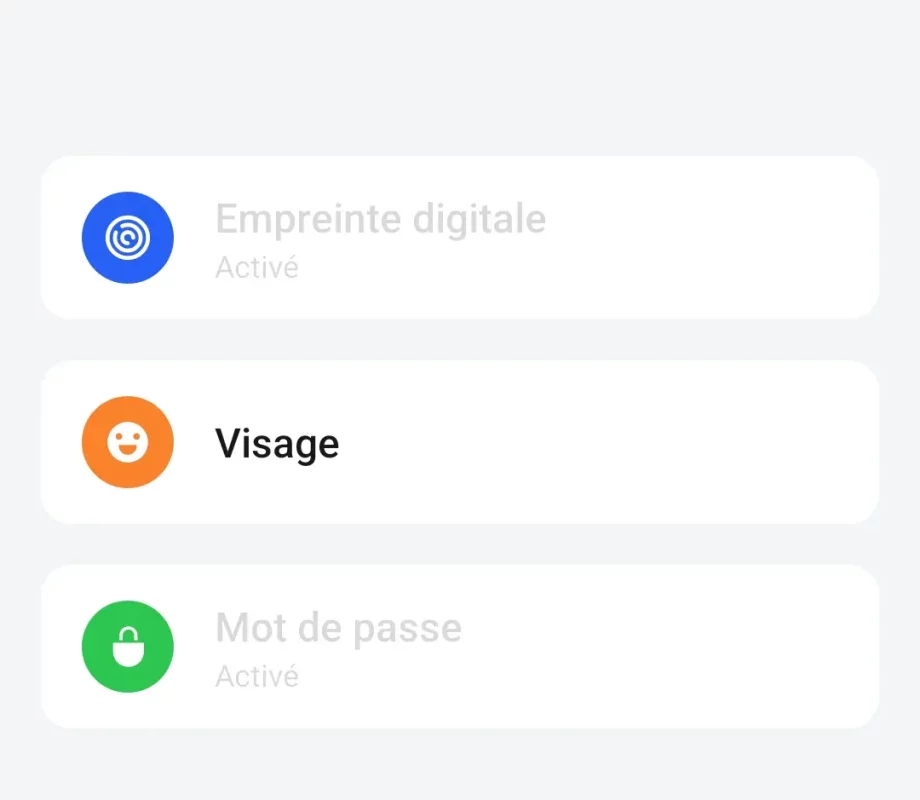This screenshot has height=800, width=920.
Task: Select the Visage unlock option
Action: click(459, 442)
